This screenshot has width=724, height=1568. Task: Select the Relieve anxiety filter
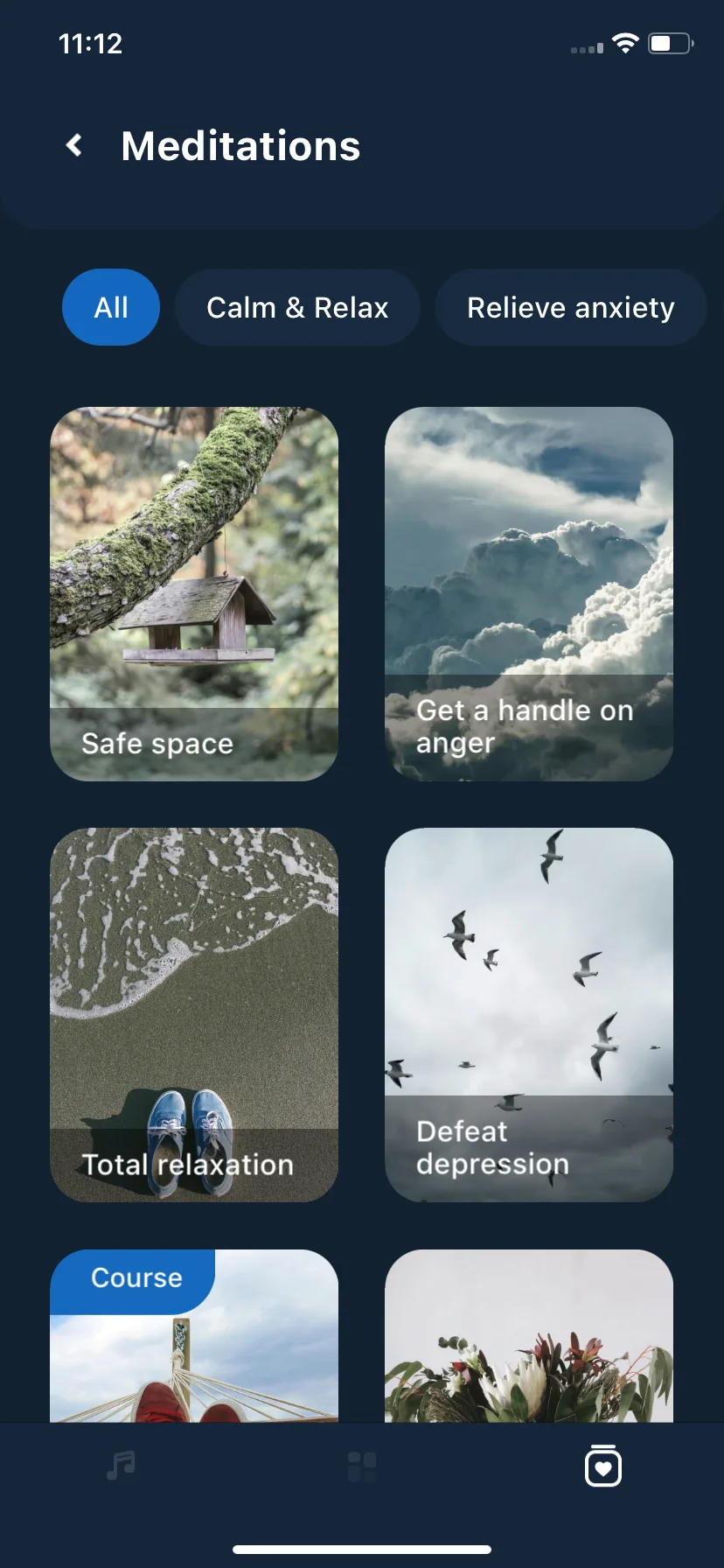(x=570, y=307)
